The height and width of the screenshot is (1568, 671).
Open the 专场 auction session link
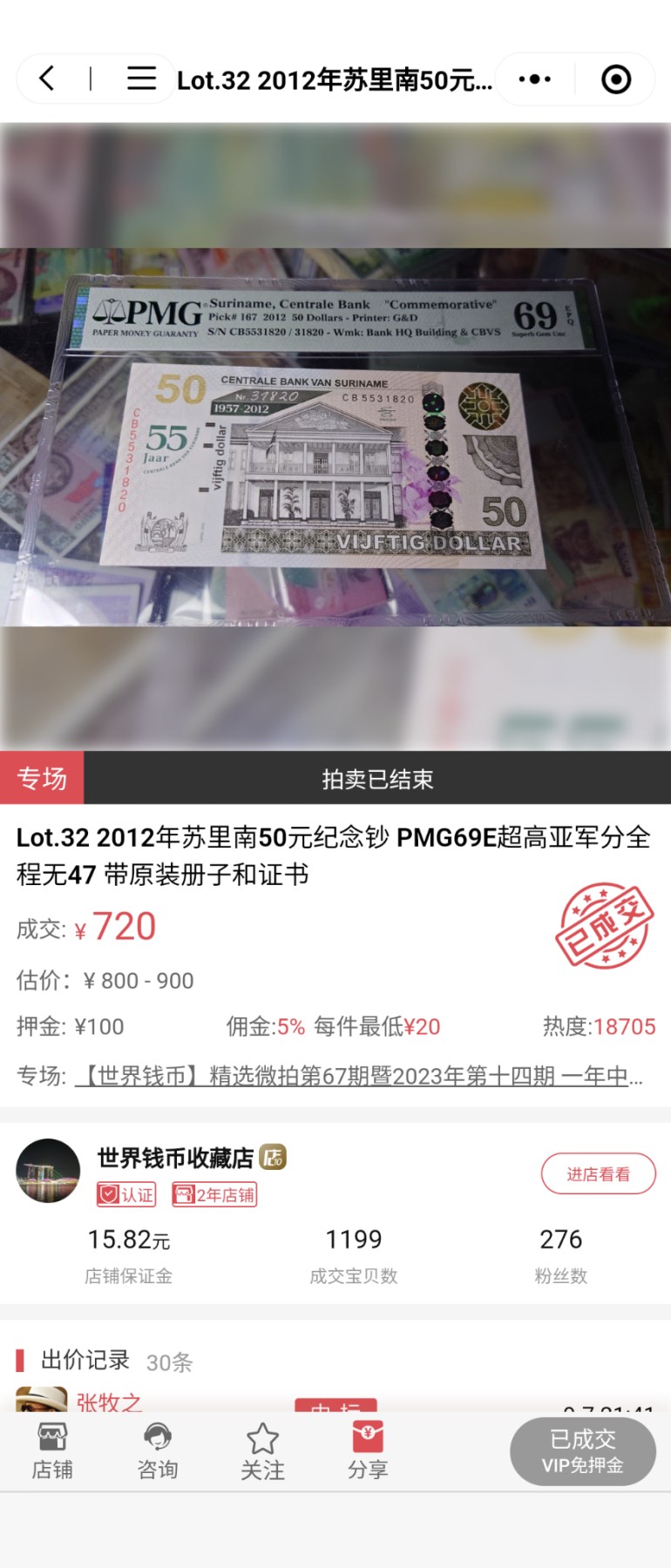358,1076
